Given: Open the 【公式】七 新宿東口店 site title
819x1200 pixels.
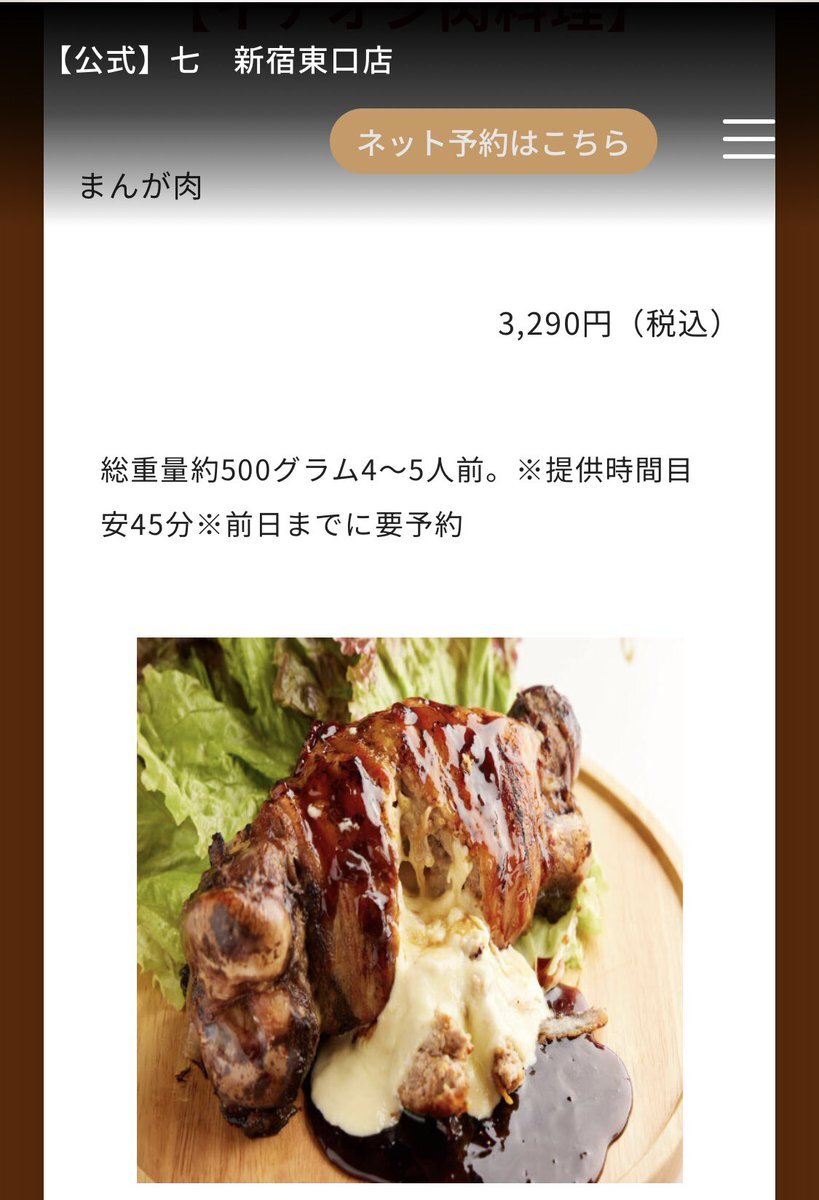Looking at the screenshot, I should [224, 61].
